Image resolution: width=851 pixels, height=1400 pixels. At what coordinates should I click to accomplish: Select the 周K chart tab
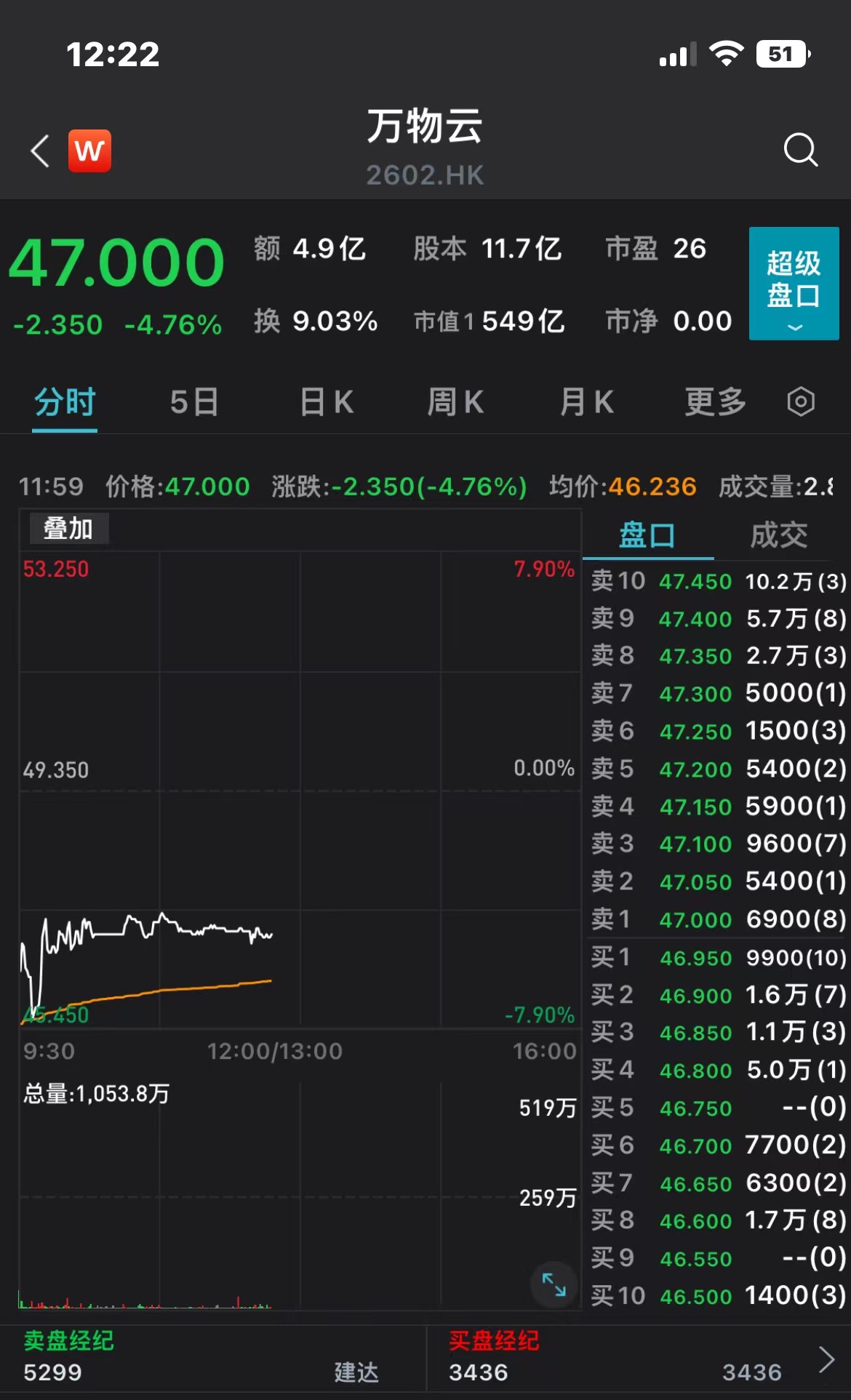[455, 402]
